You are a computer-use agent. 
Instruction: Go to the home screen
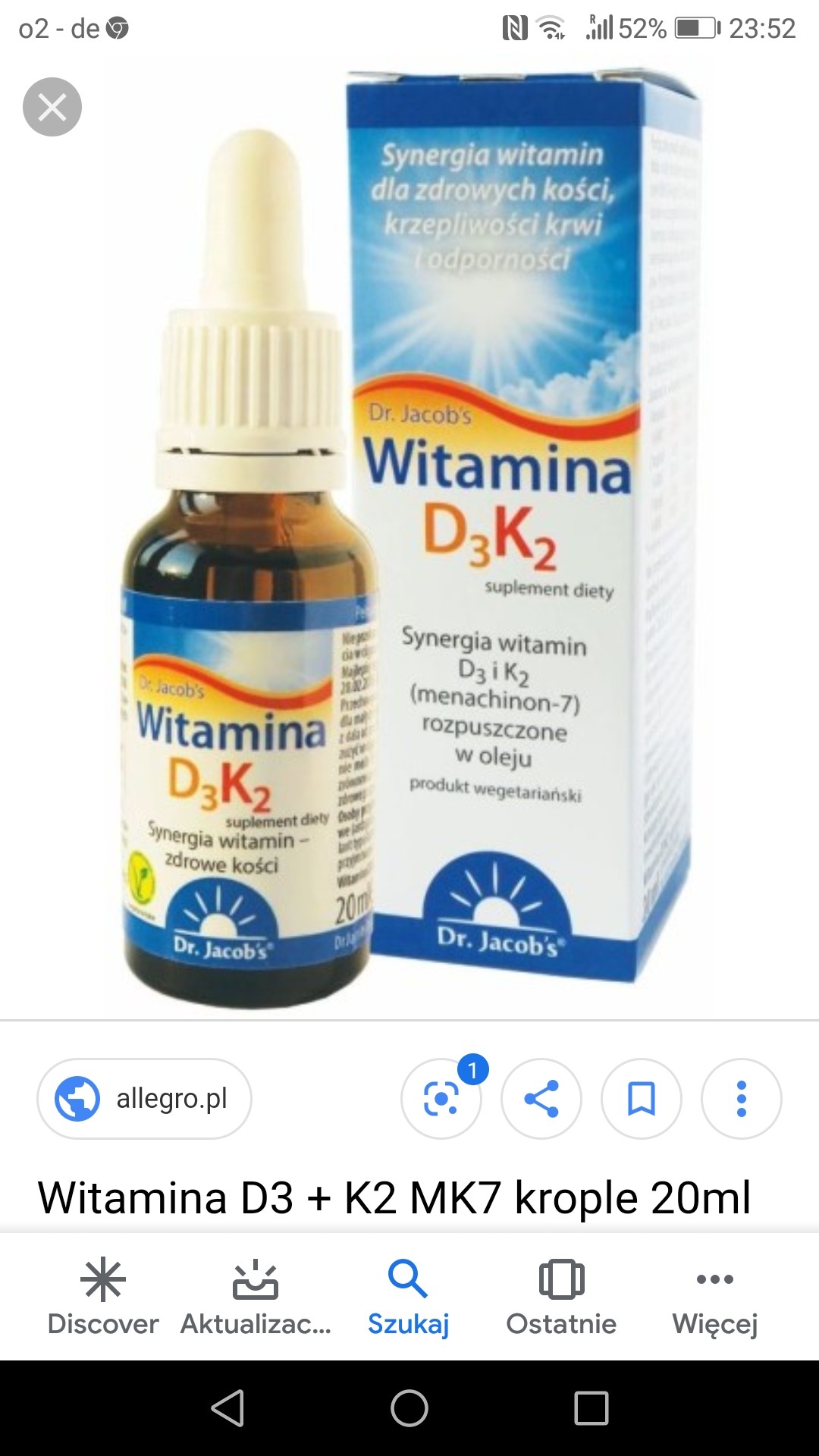(409, 1408)
